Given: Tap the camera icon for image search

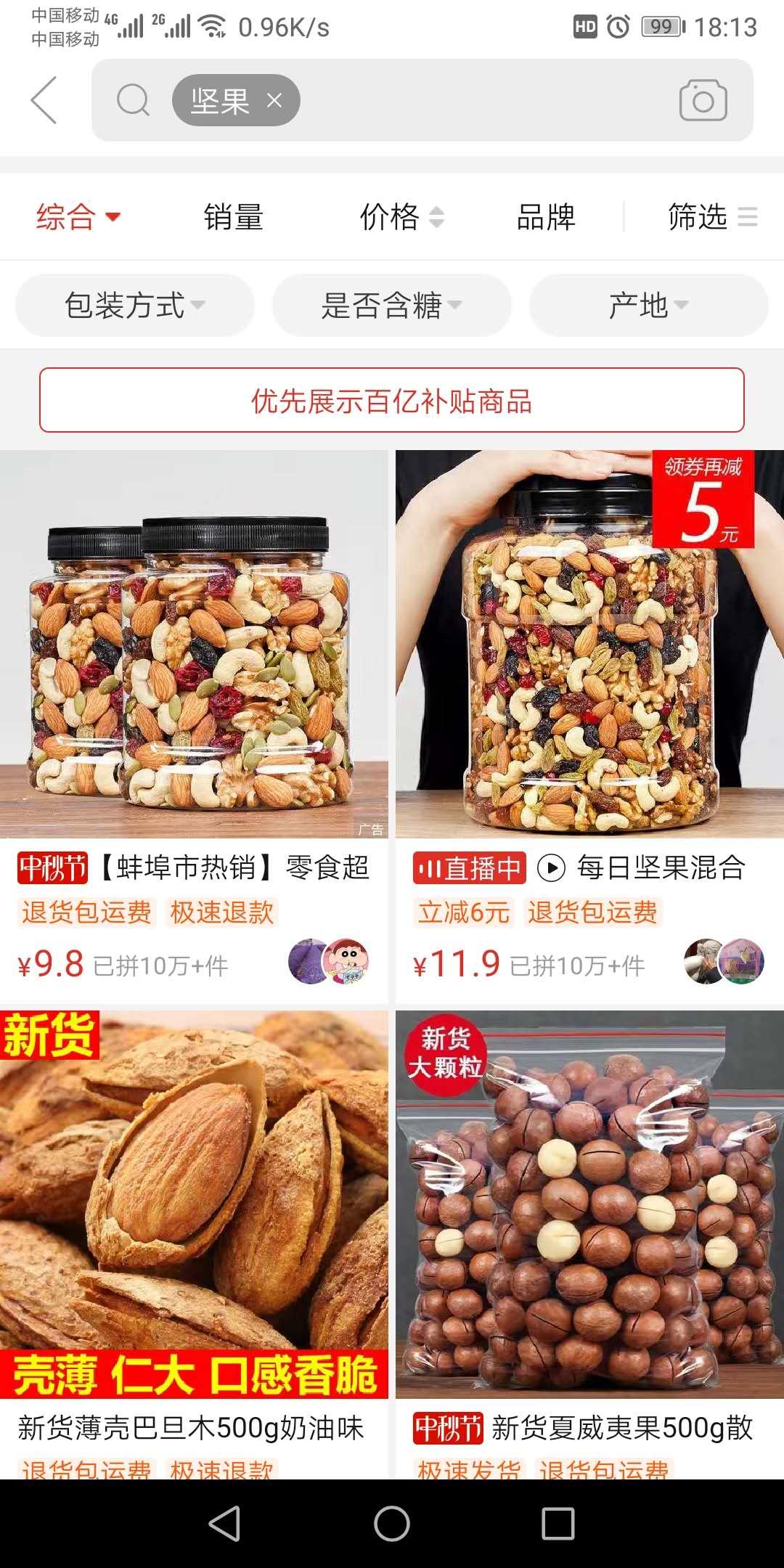Looking at the screenshot, I should [x=702, y=100].
